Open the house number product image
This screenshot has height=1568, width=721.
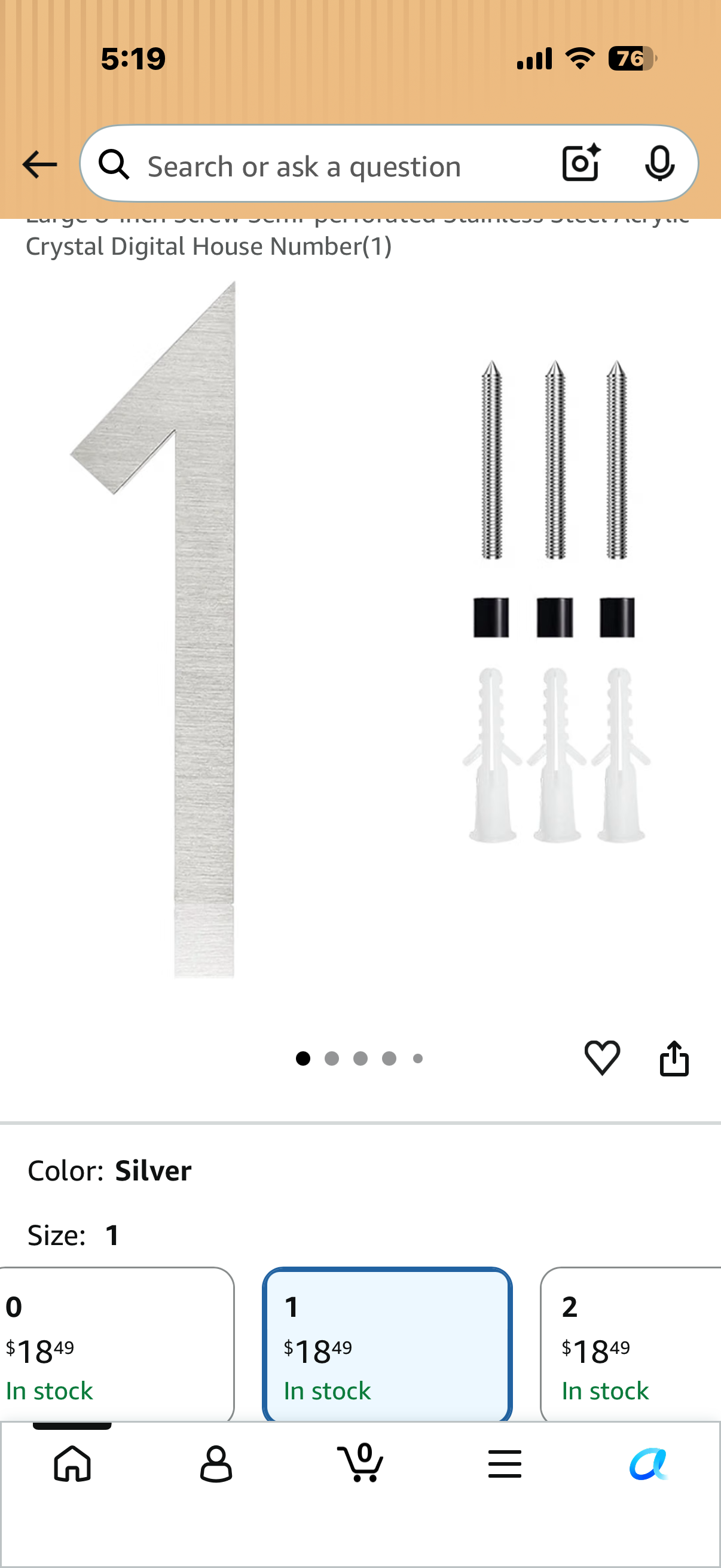(x=360, y=630)
